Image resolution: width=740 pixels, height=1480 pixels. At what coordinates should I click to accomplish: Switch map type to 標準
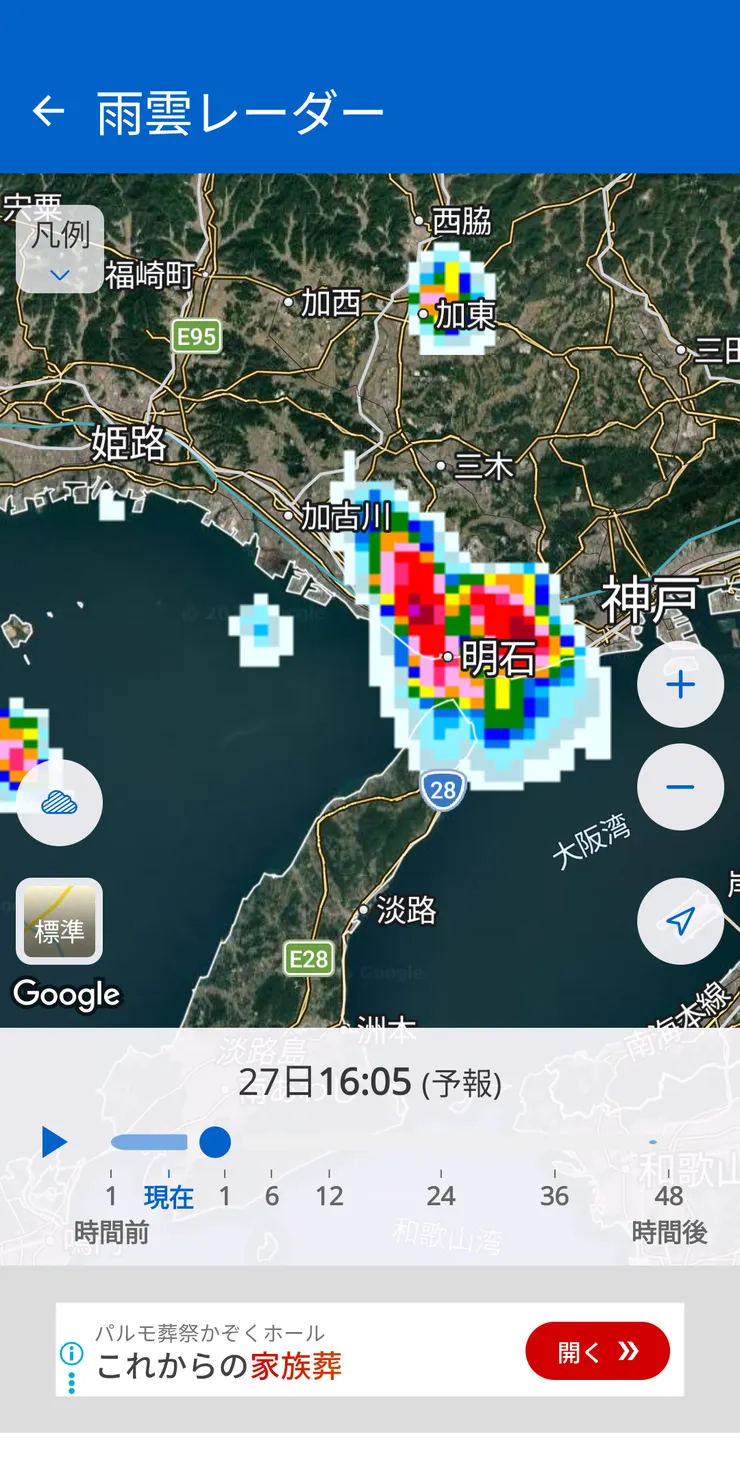point(59,921)
